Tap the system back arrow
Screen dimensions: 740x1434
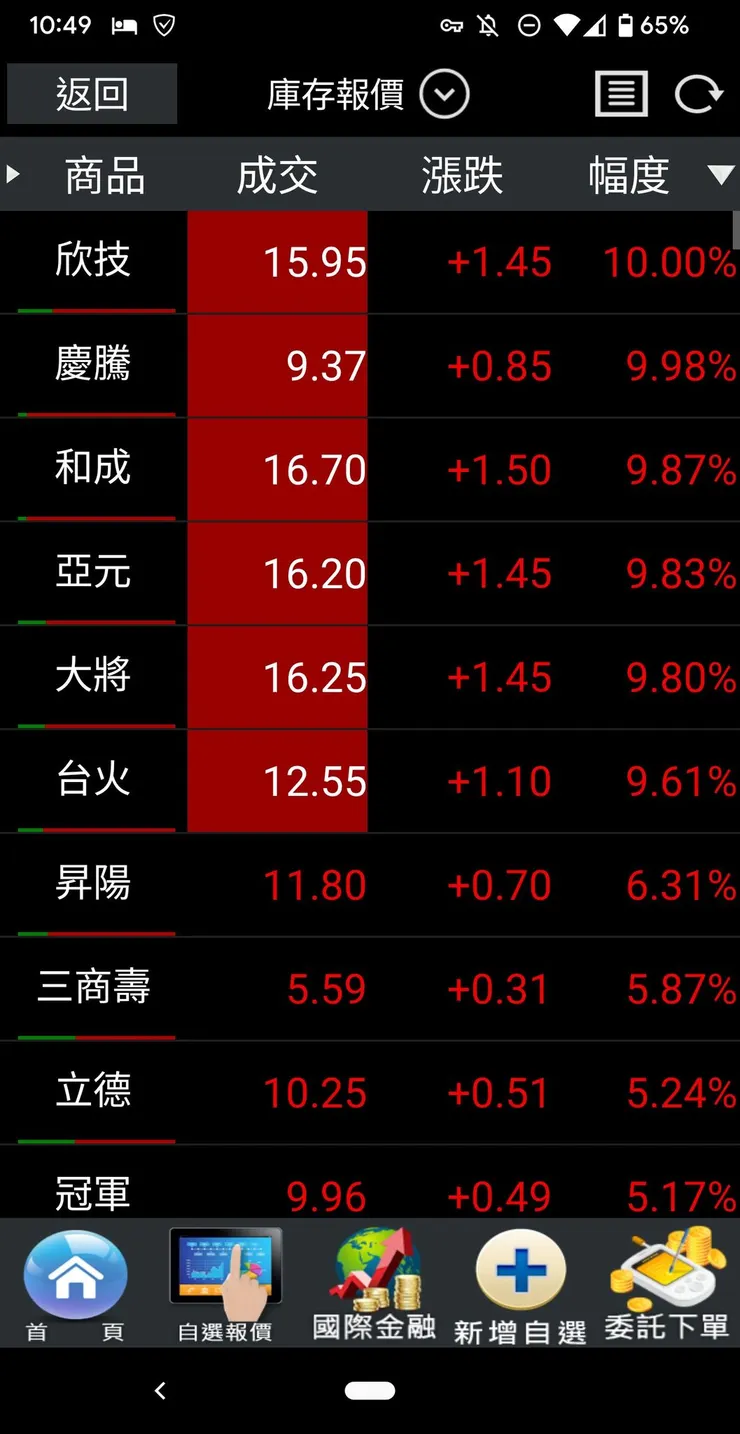[160, 1390]
